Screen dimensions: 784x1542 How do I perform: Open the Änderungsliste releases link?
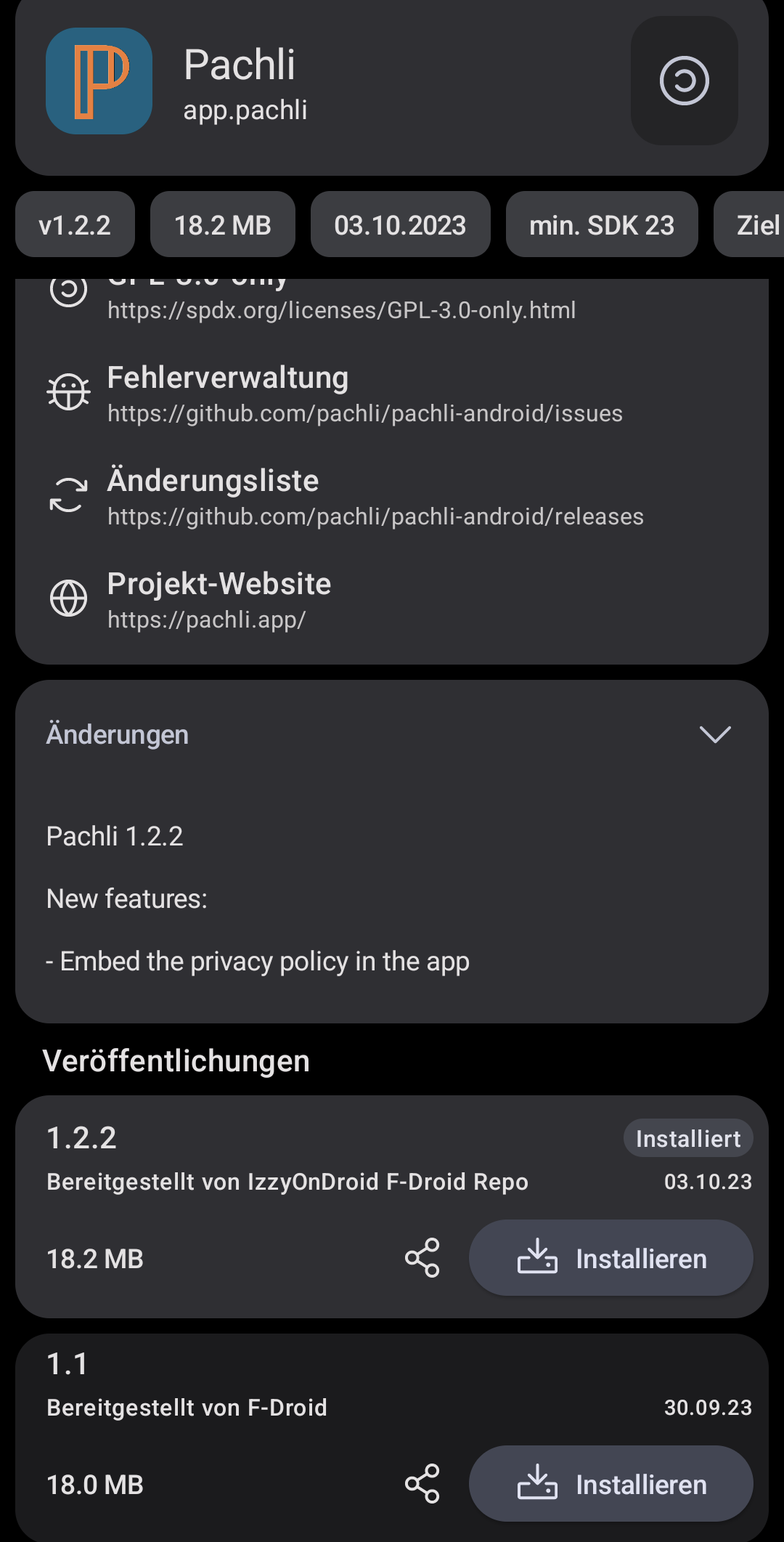click(392, 497)
